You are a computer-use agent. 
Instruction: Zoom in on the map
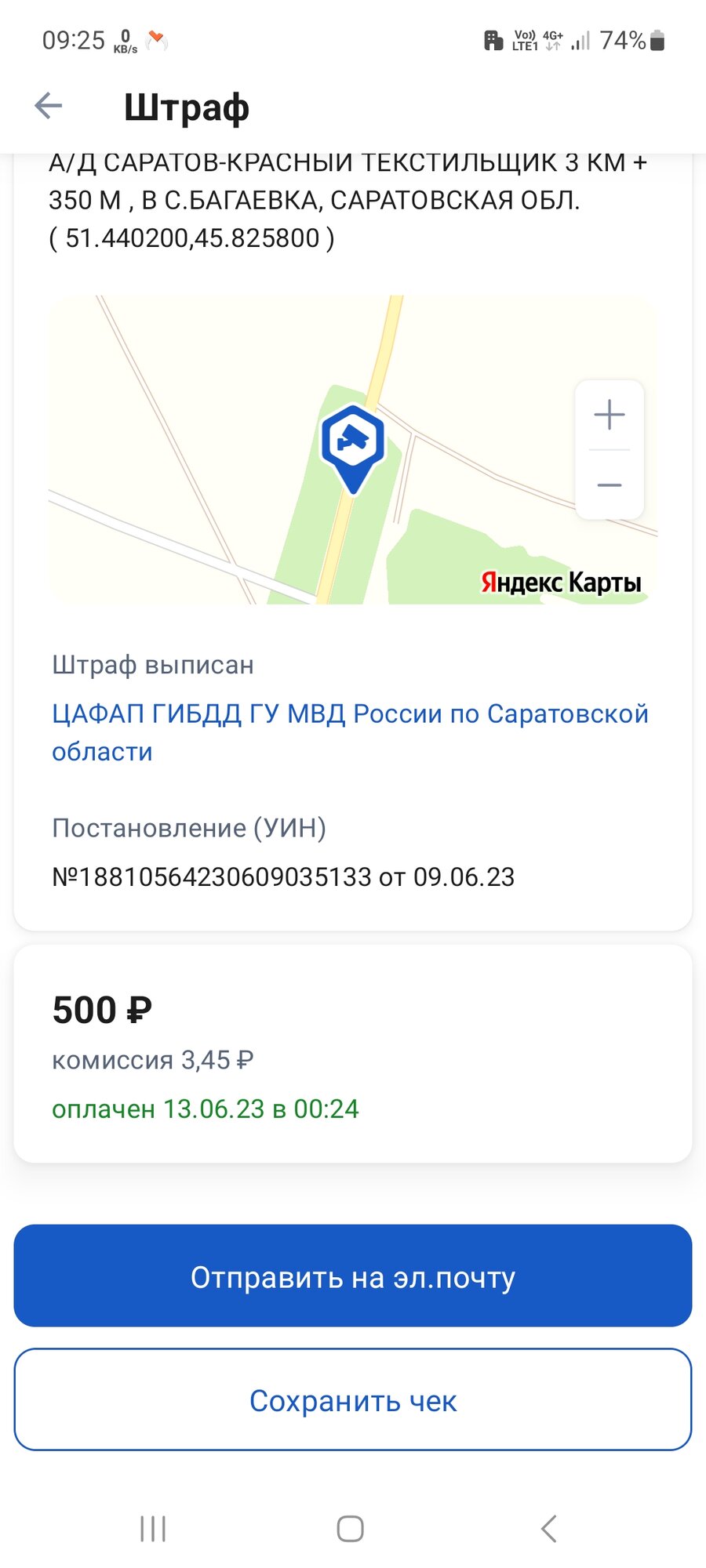(609, 415)
